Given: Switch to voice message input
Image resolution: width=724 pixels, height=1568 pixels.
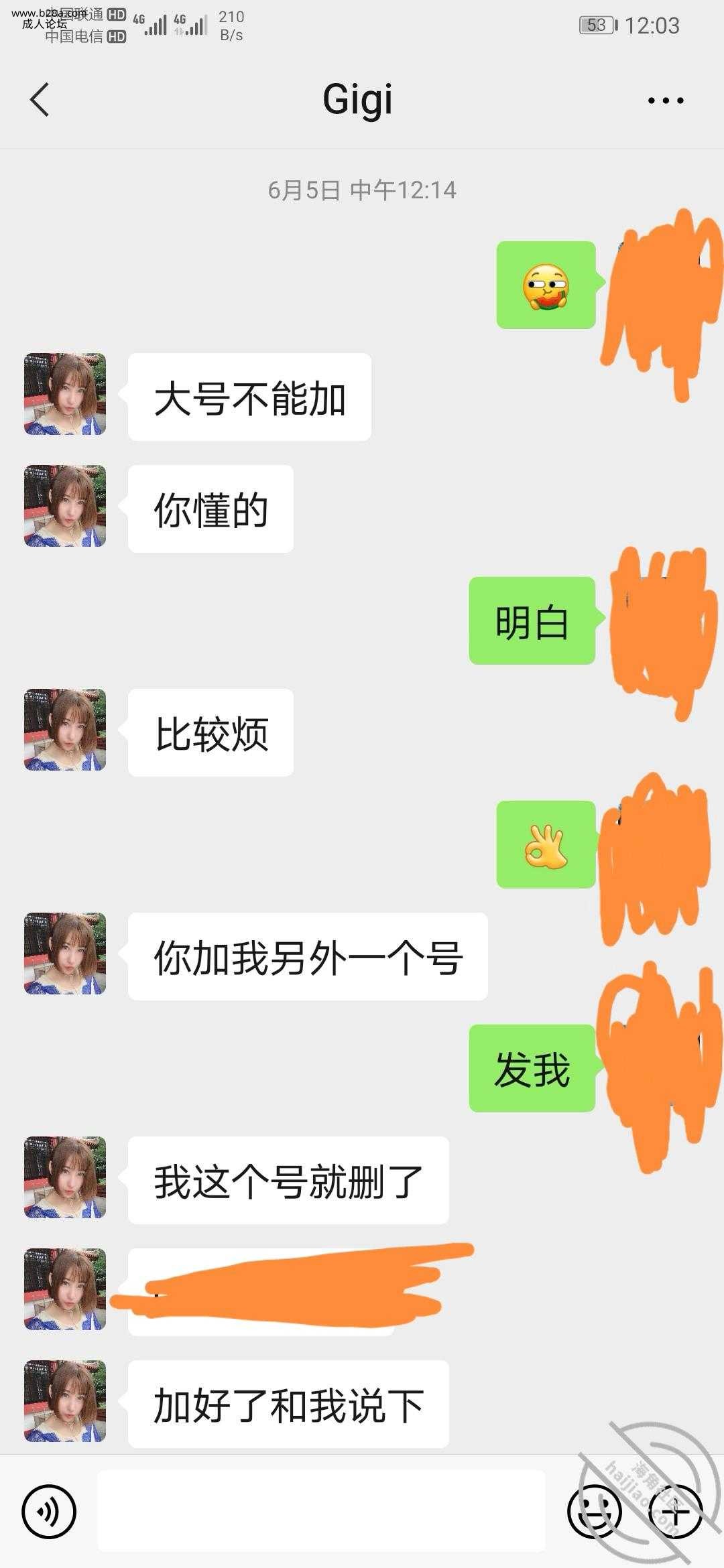Looking at the screenshot, I should 49,1512.
